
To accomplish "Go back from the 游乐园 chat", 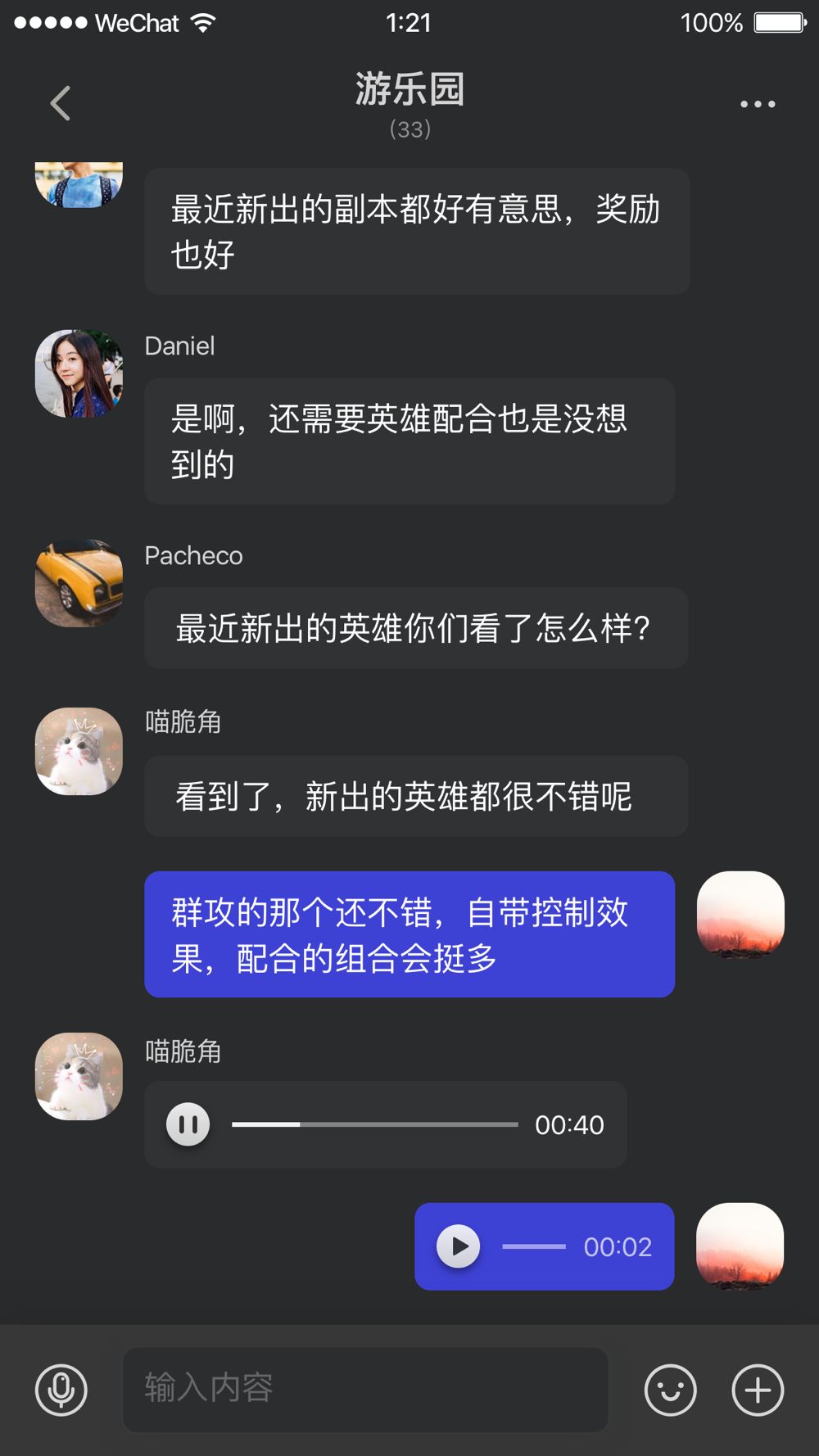I will 61,103.
